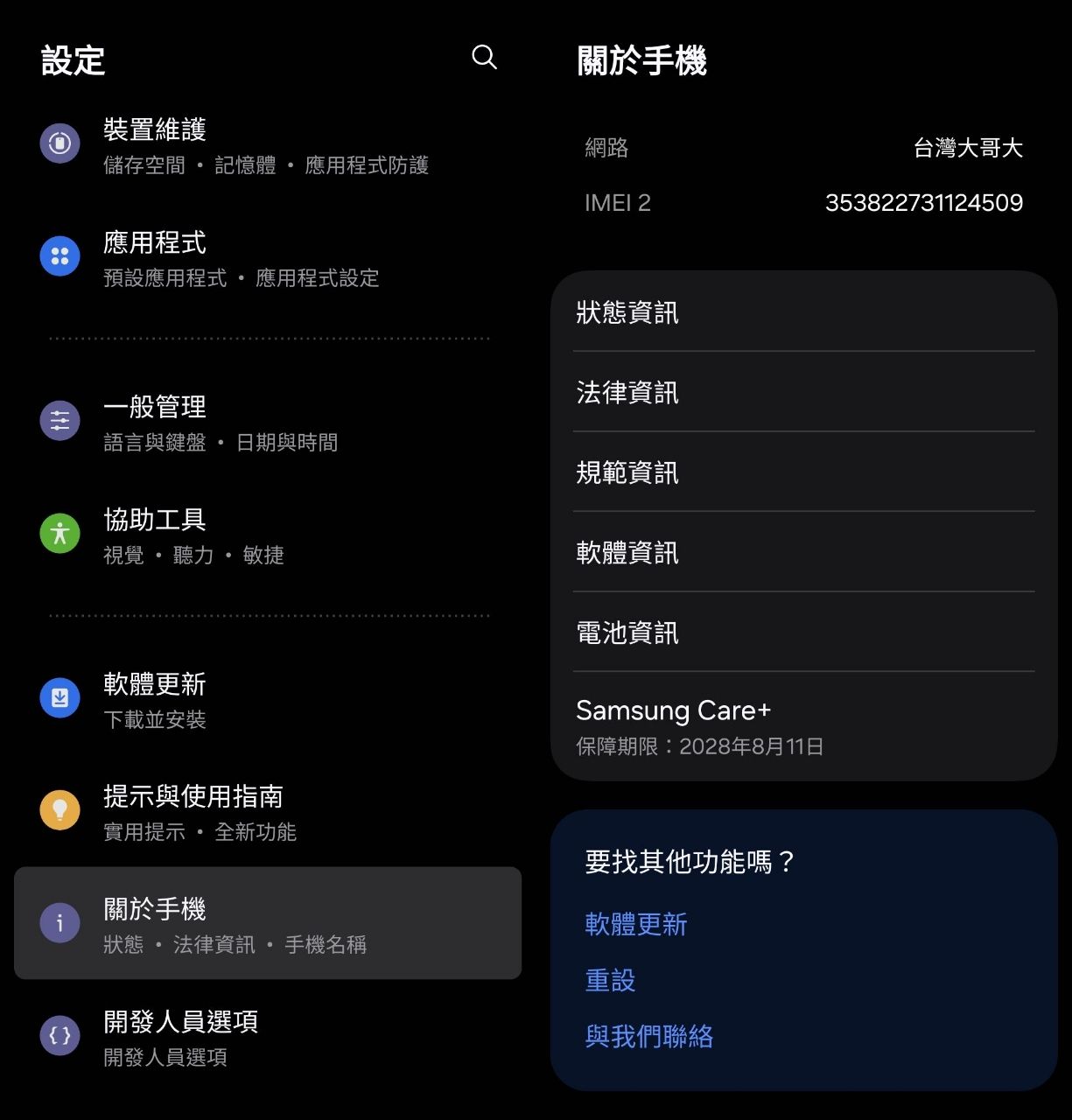Screen dimensions: 1072x1120
Task: Open Samsung Care+ warranty details
Action: pos(803,726)
